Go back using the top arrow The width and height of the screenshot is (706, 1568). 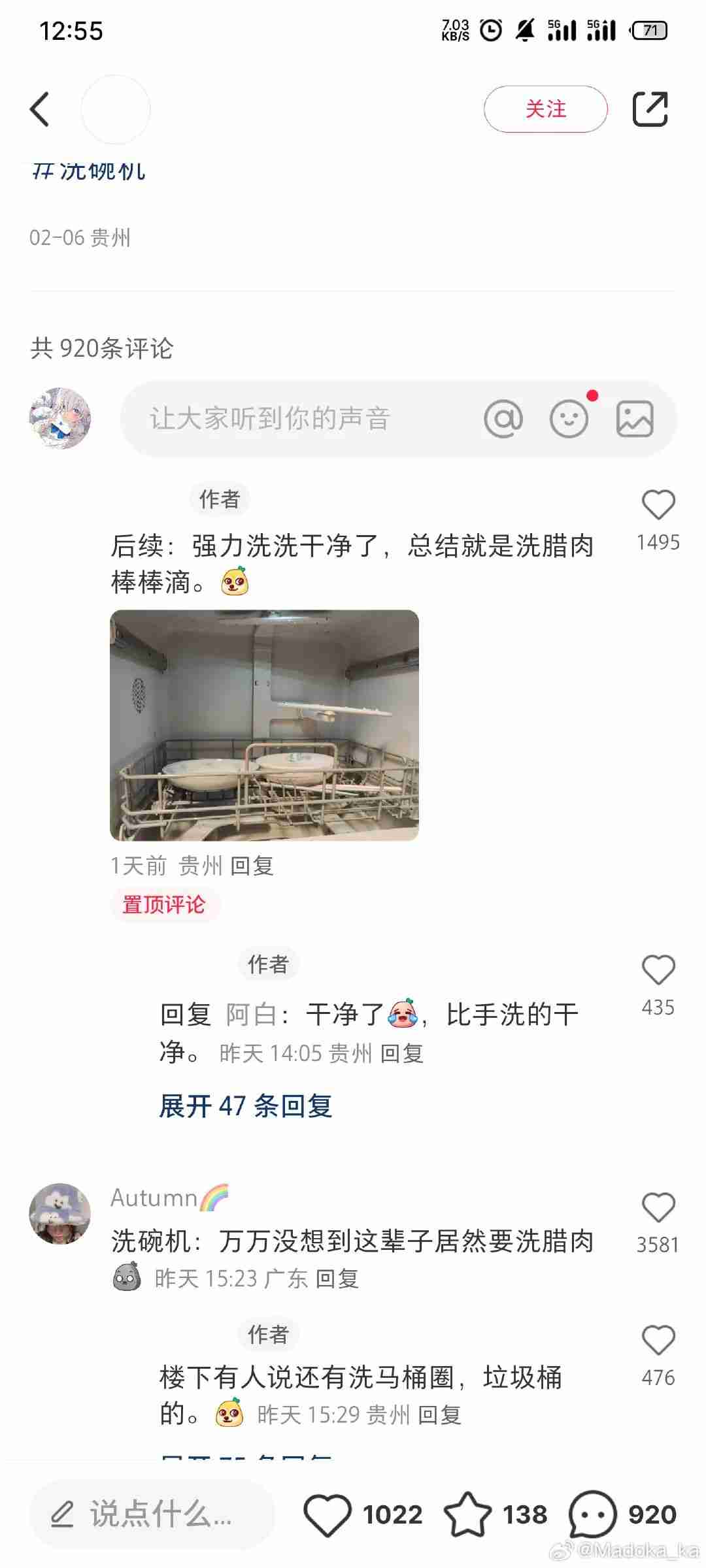click(40, 109)
